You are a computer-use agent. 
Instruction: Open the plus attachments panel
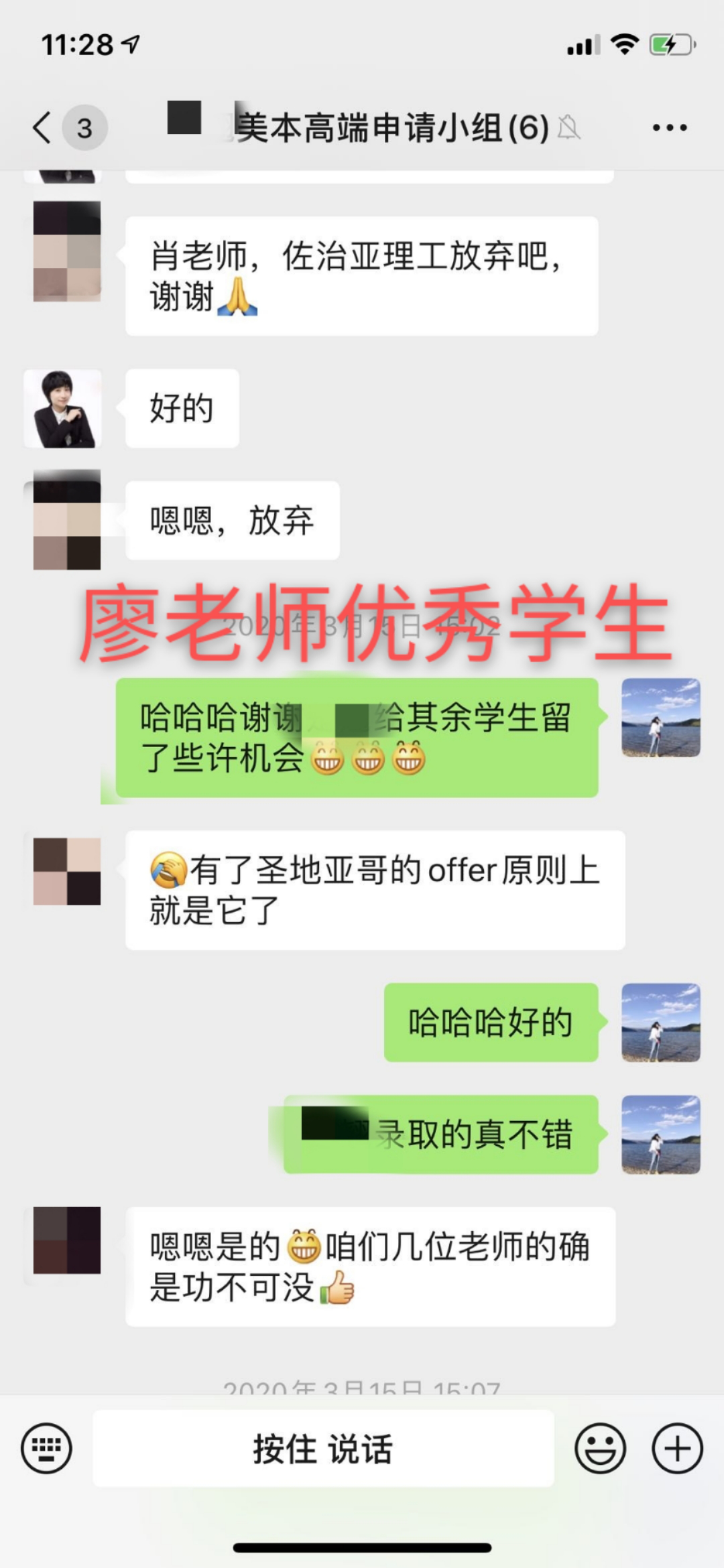[x=677, y=1448]
